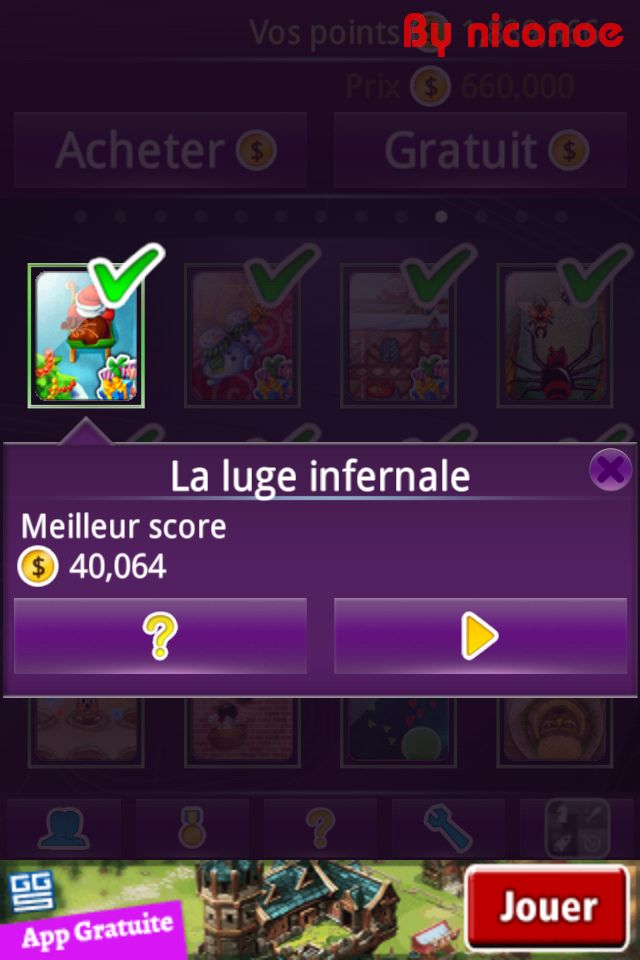Screen dimensions: 640x960
Task: Close the La luge infernale popup
Action: click(609, 469)
